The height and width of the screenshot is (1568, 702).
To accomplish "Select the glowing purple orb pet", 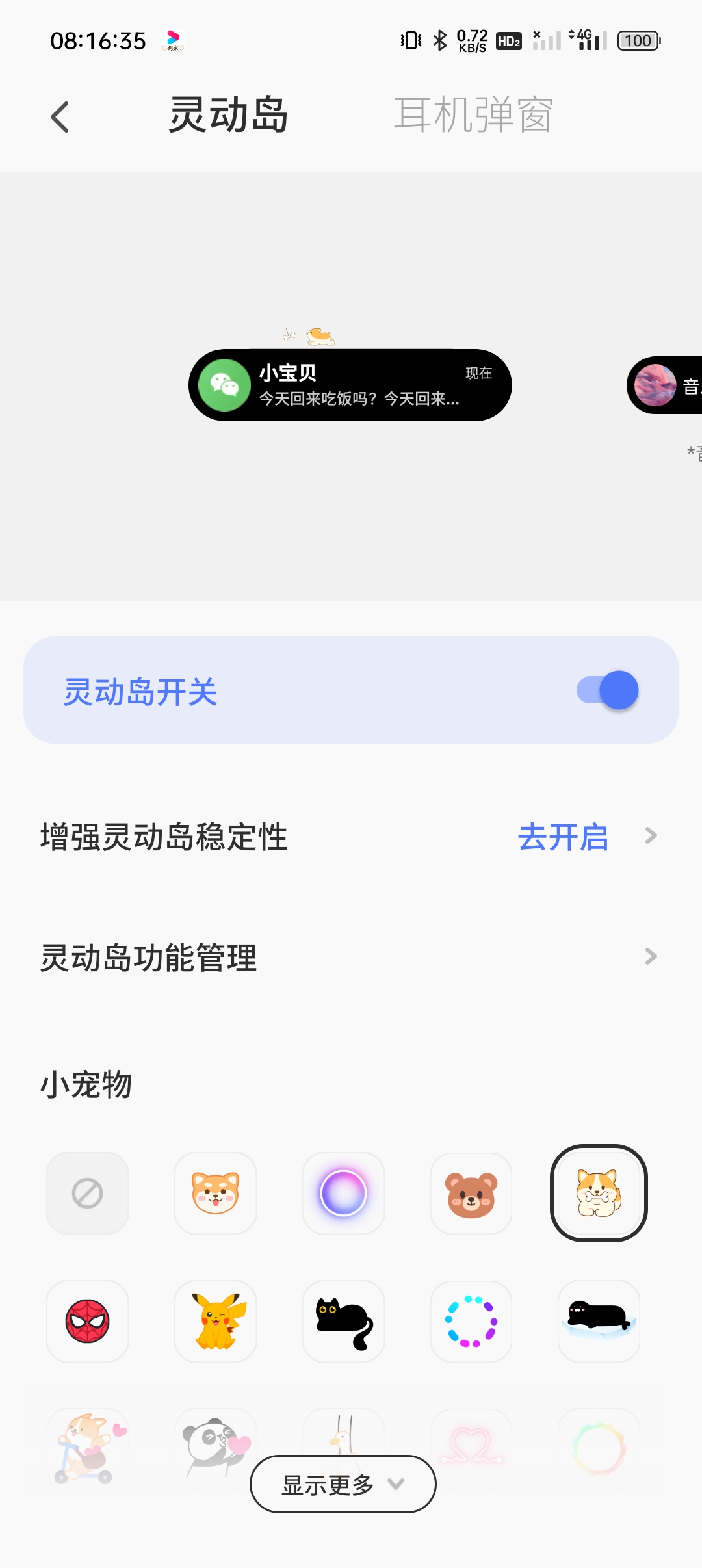I will pos(343,1194).
